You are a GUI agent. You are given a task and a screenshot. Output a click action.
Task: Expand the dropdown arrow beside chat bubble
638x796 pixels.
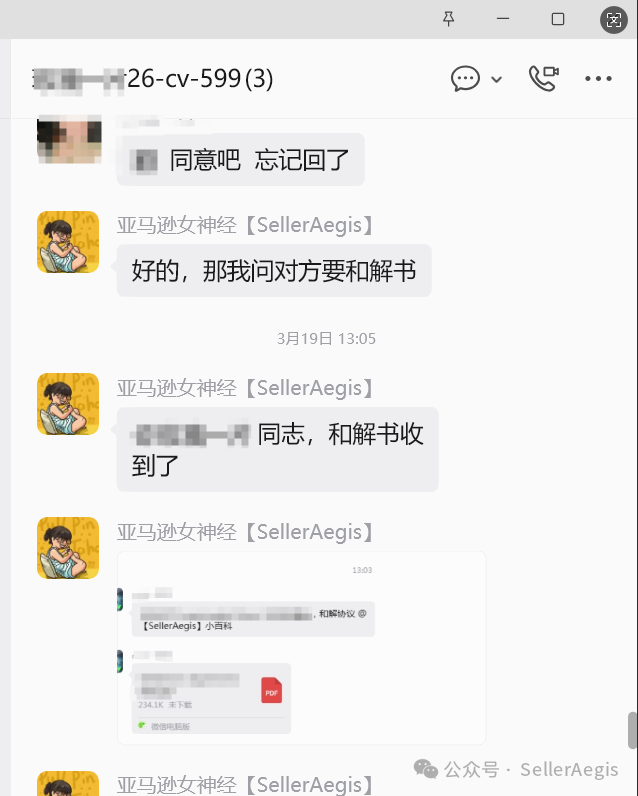pyautogui.click(x=497, y=80)
